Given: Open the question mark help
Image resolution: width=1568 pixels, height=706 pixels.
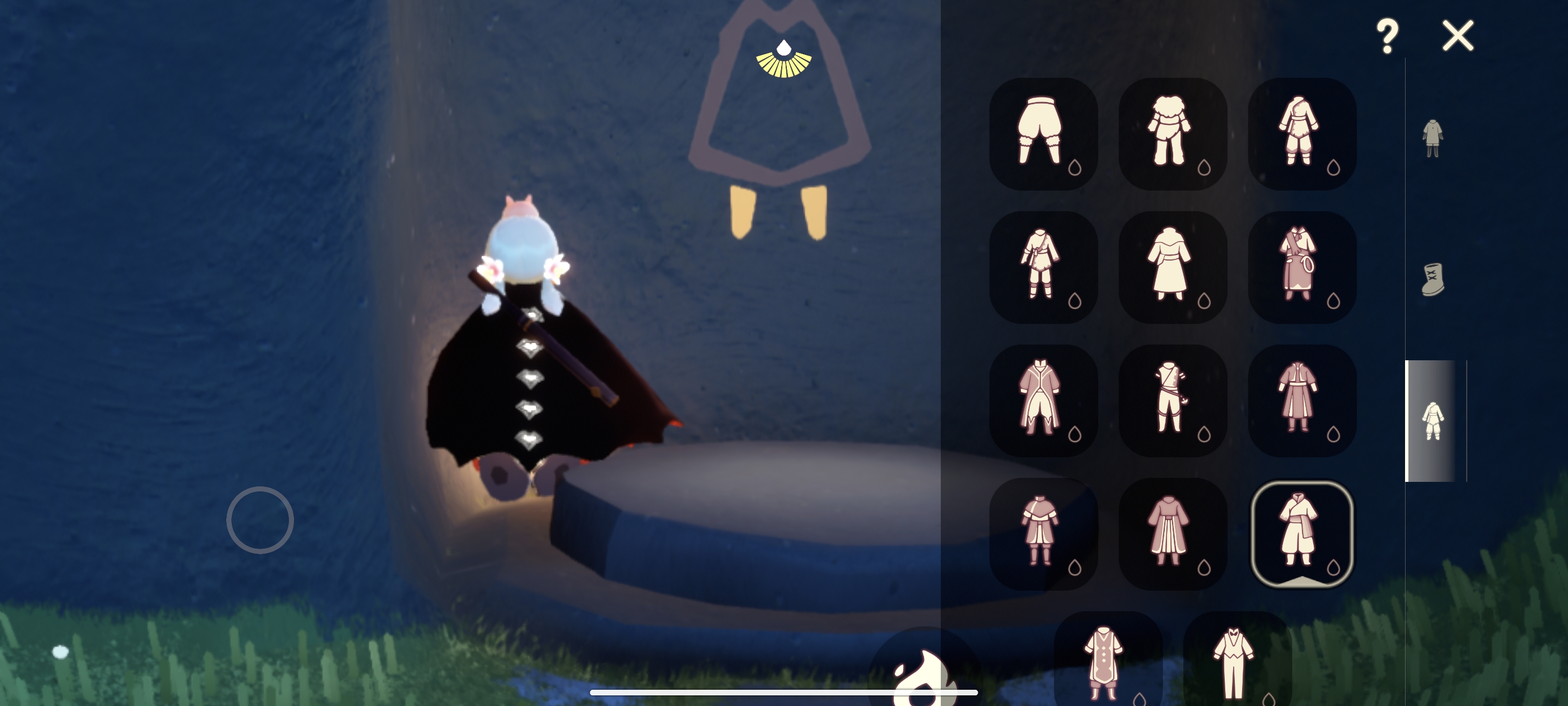Looking at the screenshot, I should (1387, 36).
